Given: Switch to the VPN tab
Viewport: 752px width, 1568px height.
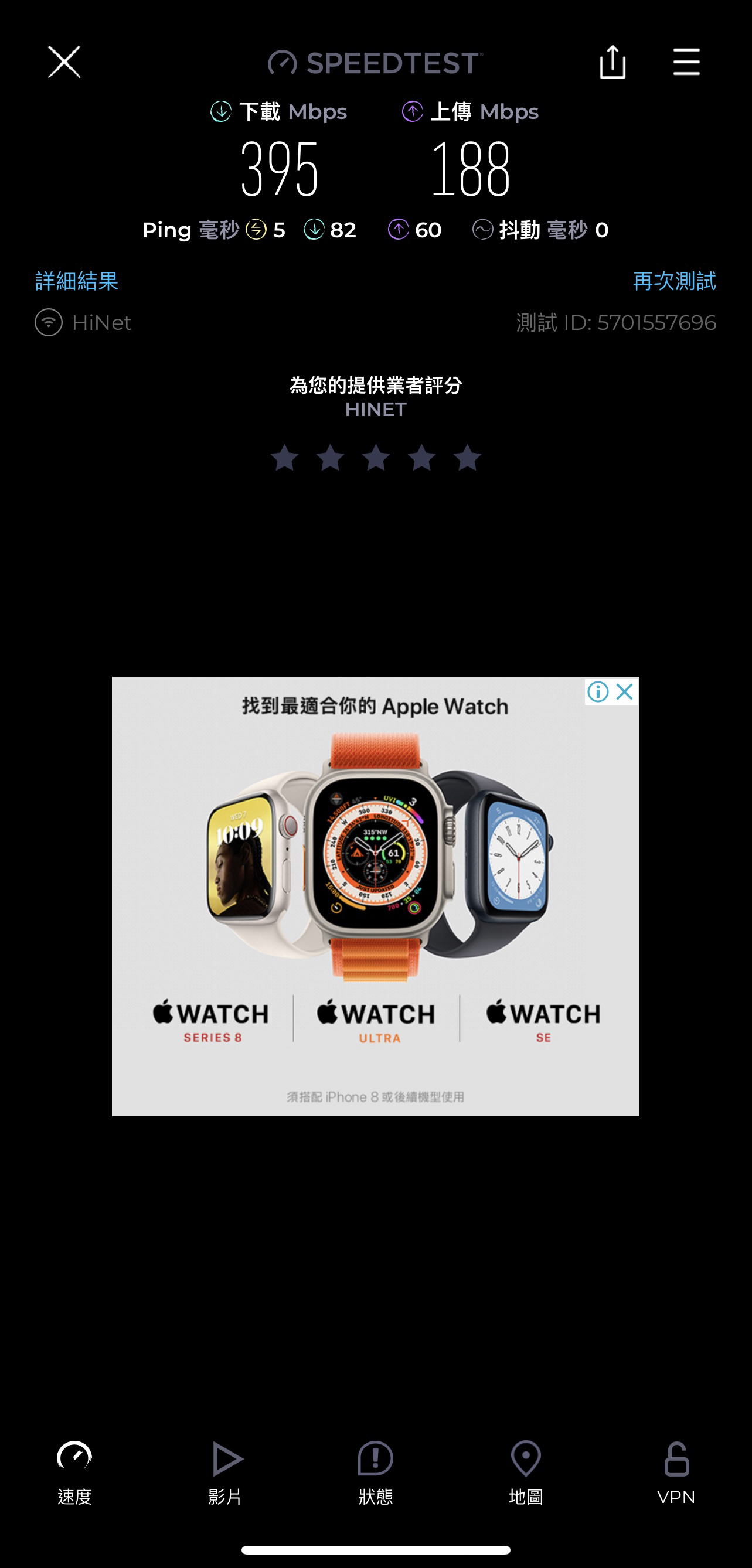Looking at the screenshot, I should click(676, 1473).
